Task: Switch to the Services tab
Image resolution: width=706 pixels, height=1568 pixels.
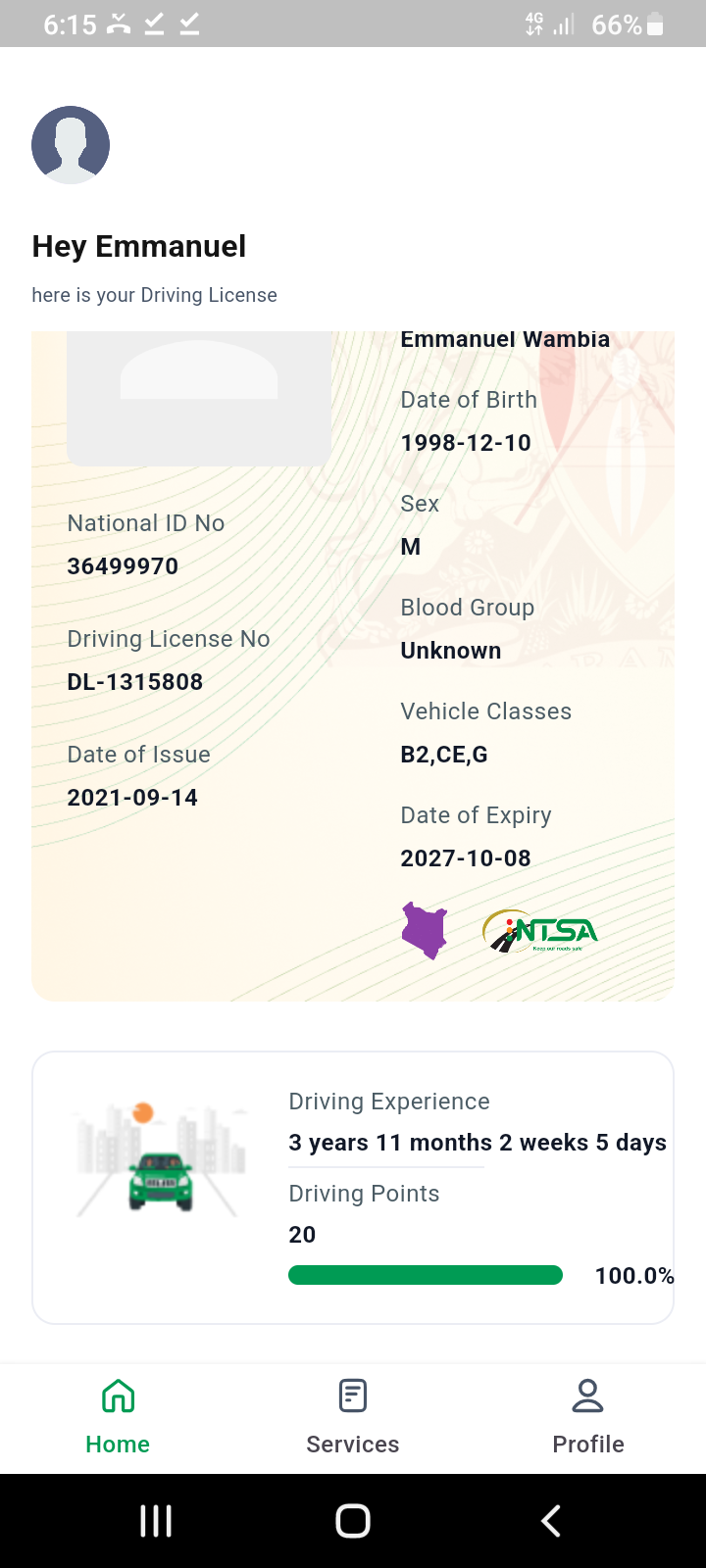Action: click(x=353, y=1416)
